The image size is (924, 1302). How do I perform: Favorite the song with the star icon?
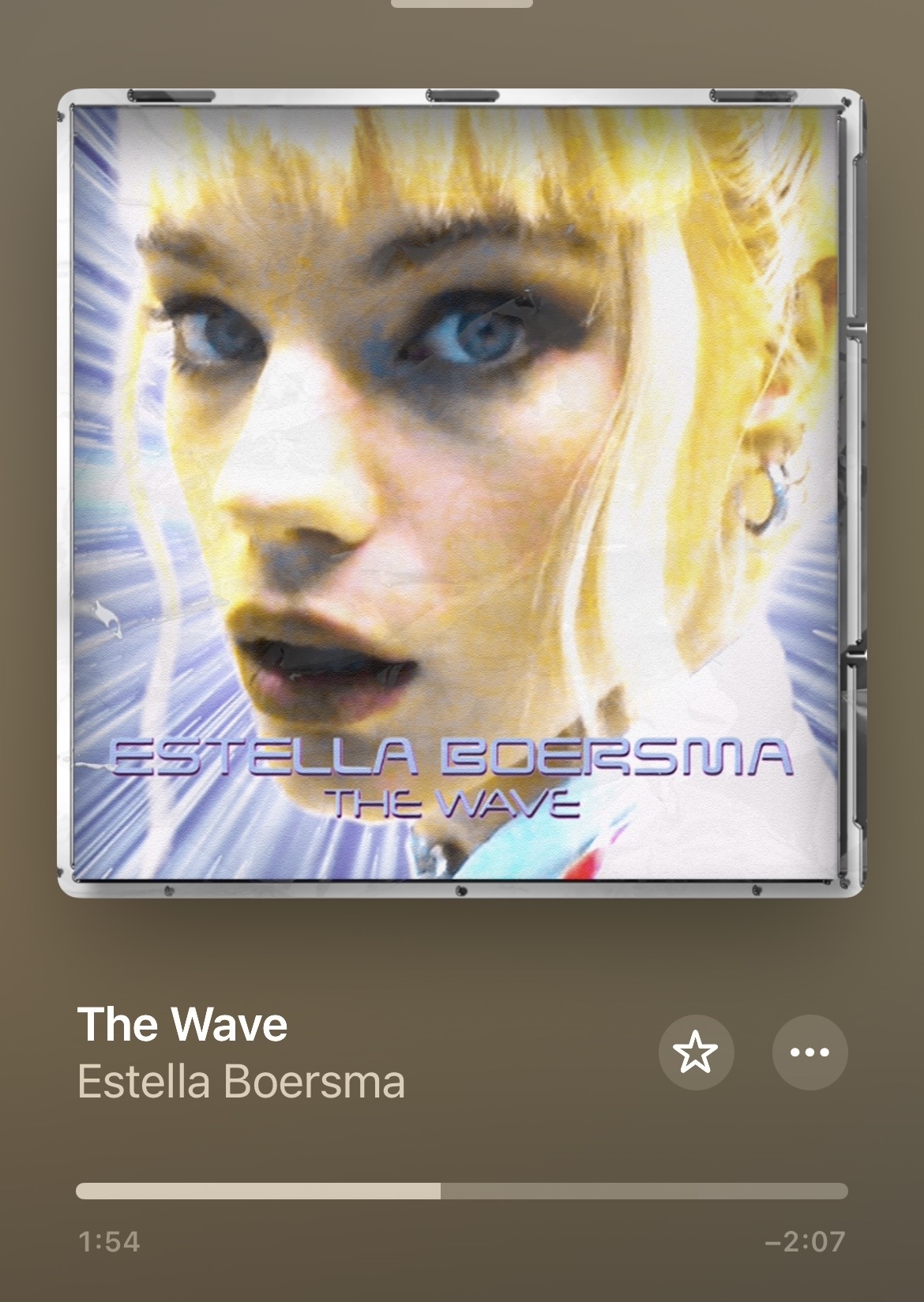click(696, 1052)
